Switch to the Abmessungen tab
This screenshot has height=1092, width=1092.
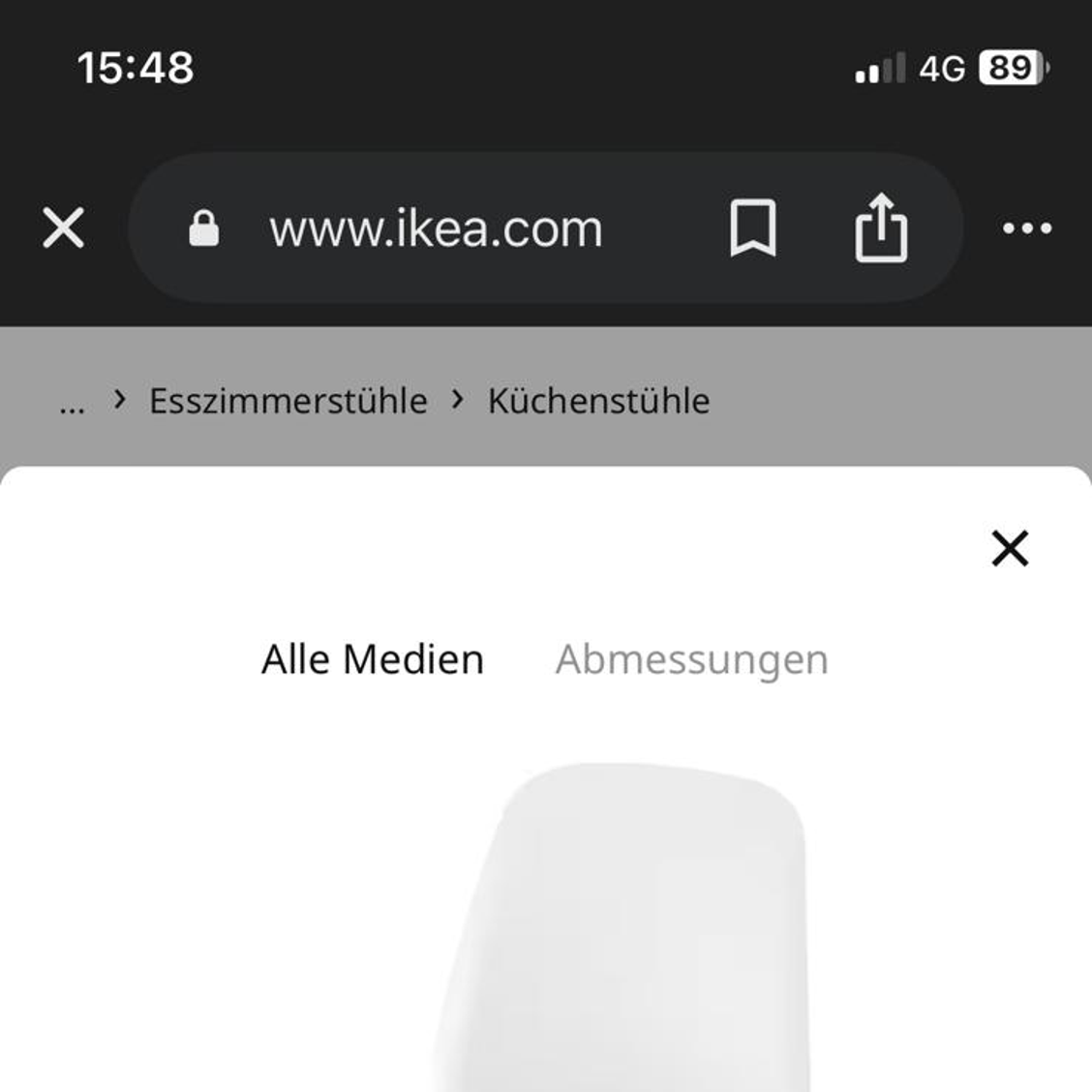[691, 659]
